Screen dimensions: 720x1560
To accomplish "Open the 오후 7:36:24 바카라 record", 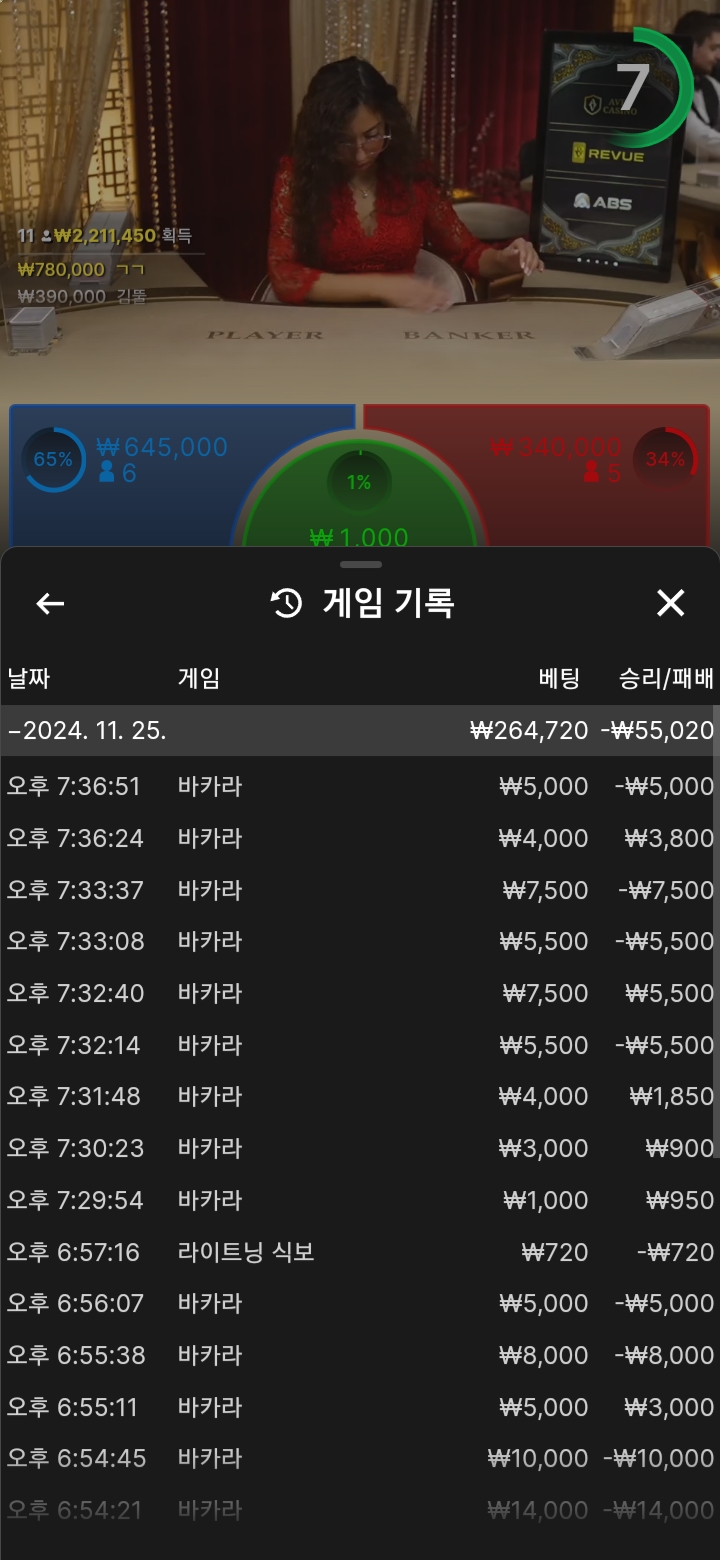I will click(x=360, y=838).
